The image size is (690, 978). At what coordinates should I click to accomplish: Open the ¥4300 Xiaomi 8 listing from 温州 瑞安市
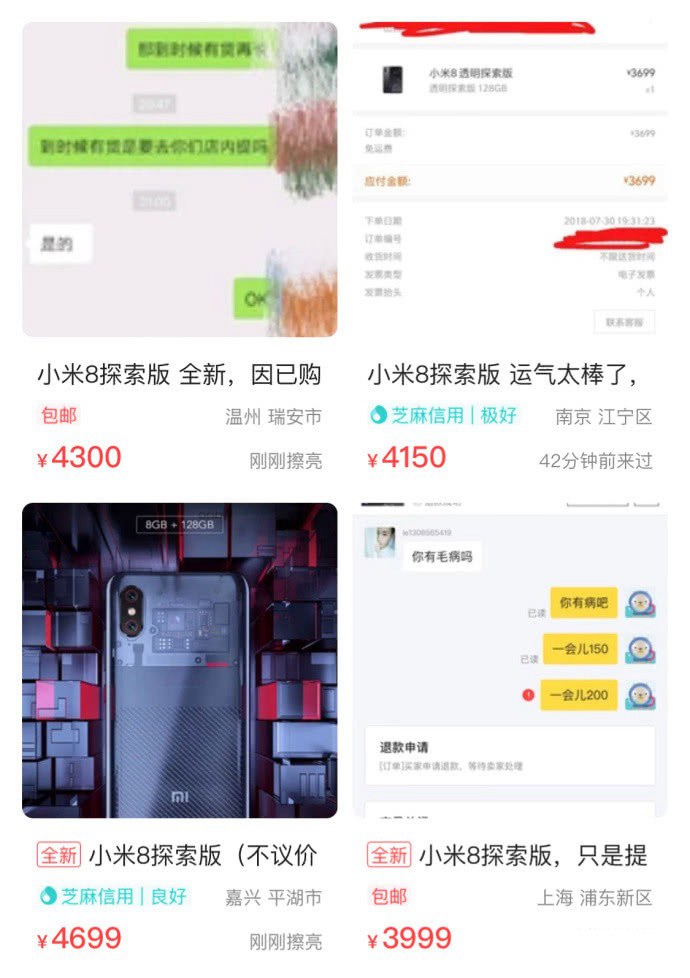(x=179, y=375)
